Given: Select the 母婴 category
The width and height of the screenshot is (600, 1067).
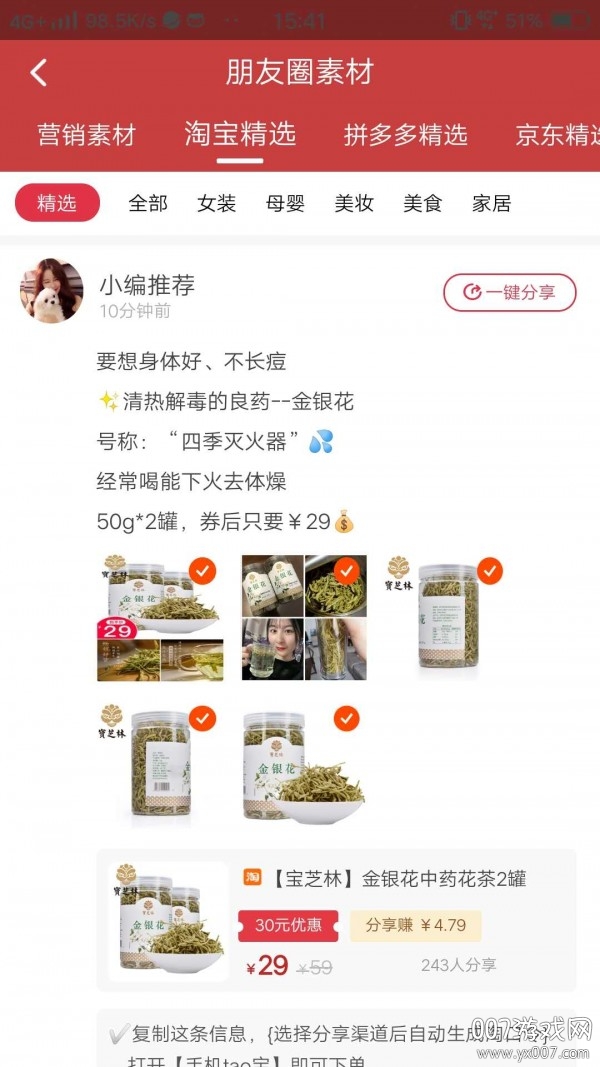Looking at the screenshot, I should (285, 203).
